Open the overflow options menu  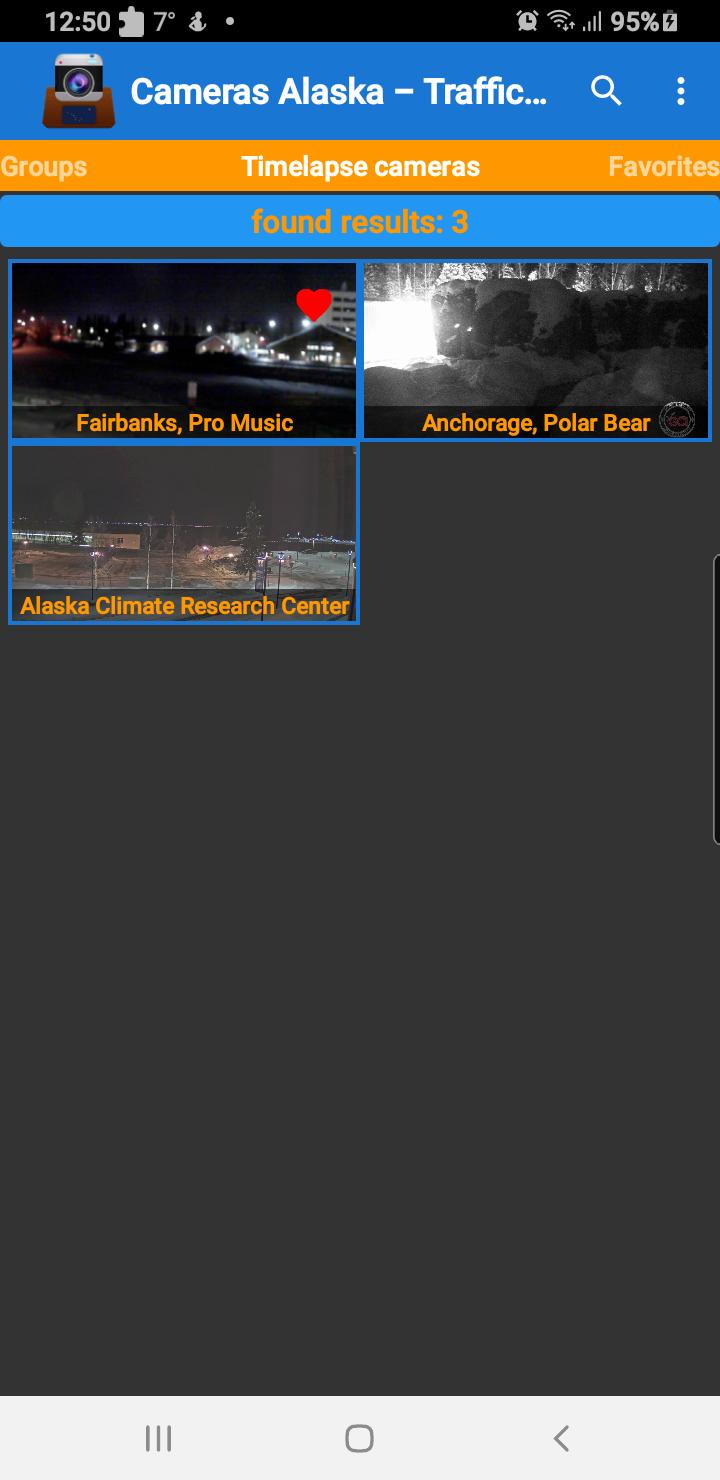coord(681,91)
